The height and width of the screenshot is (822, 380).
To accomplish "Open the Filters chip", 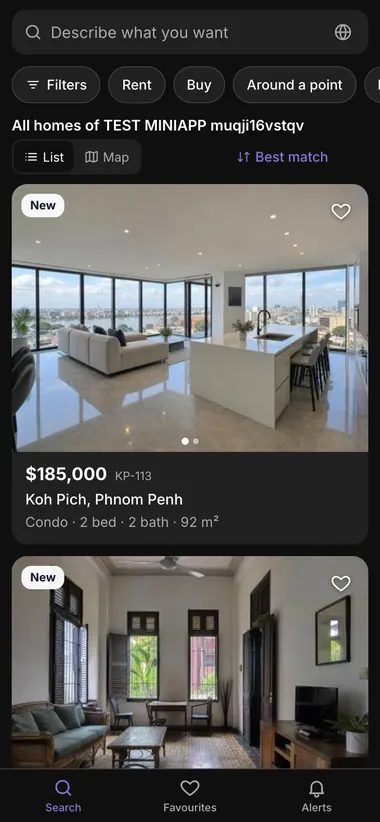I will pyautogui.click(x=56, y=85).
